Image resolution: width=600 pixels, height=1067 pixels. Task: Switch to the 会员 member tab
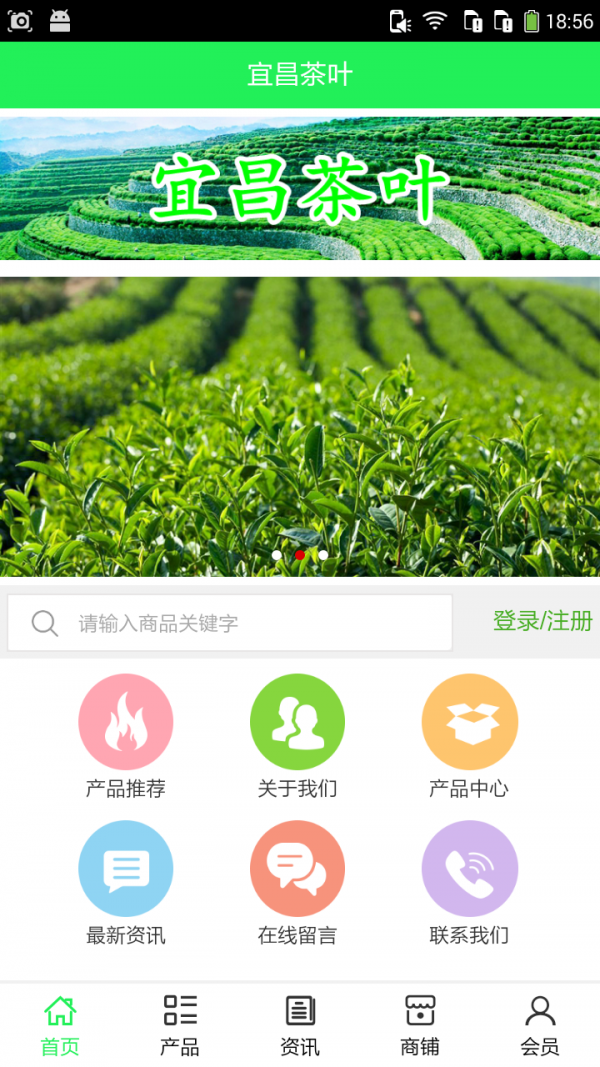coord(540,1025)
